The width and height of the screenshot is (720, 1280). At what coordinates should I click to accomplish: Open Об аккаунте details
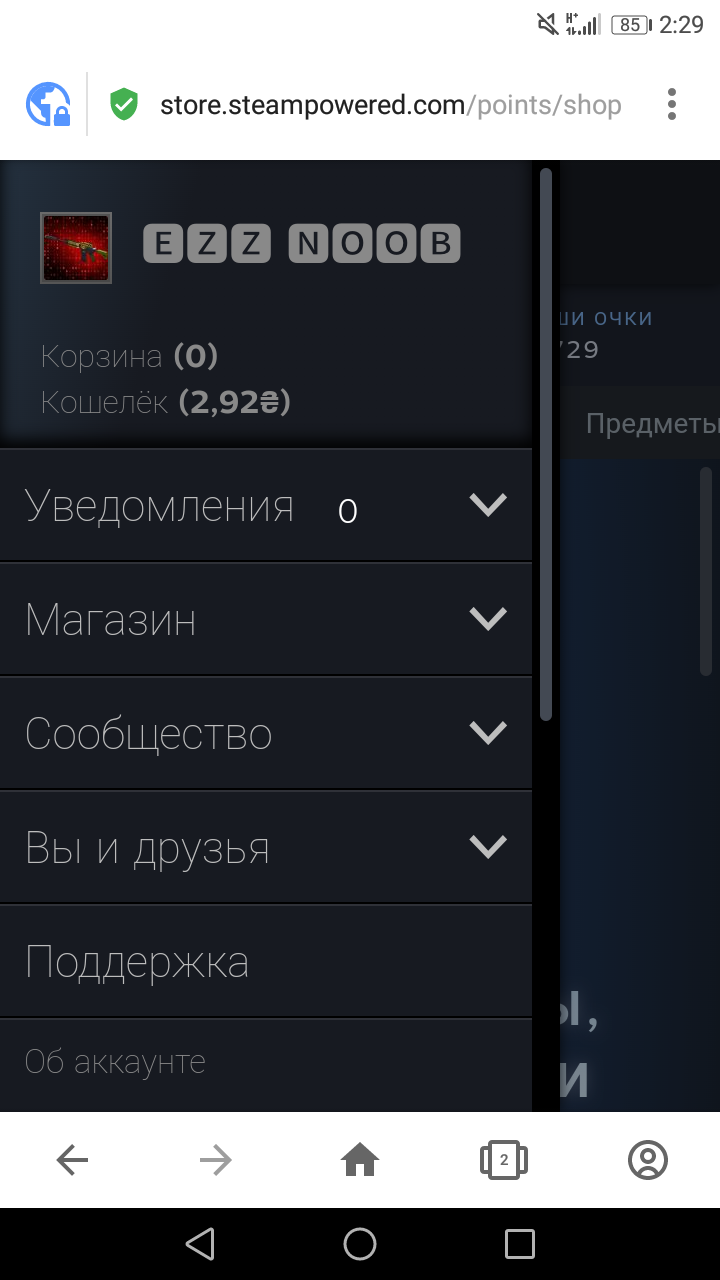tap(115, 1061)
